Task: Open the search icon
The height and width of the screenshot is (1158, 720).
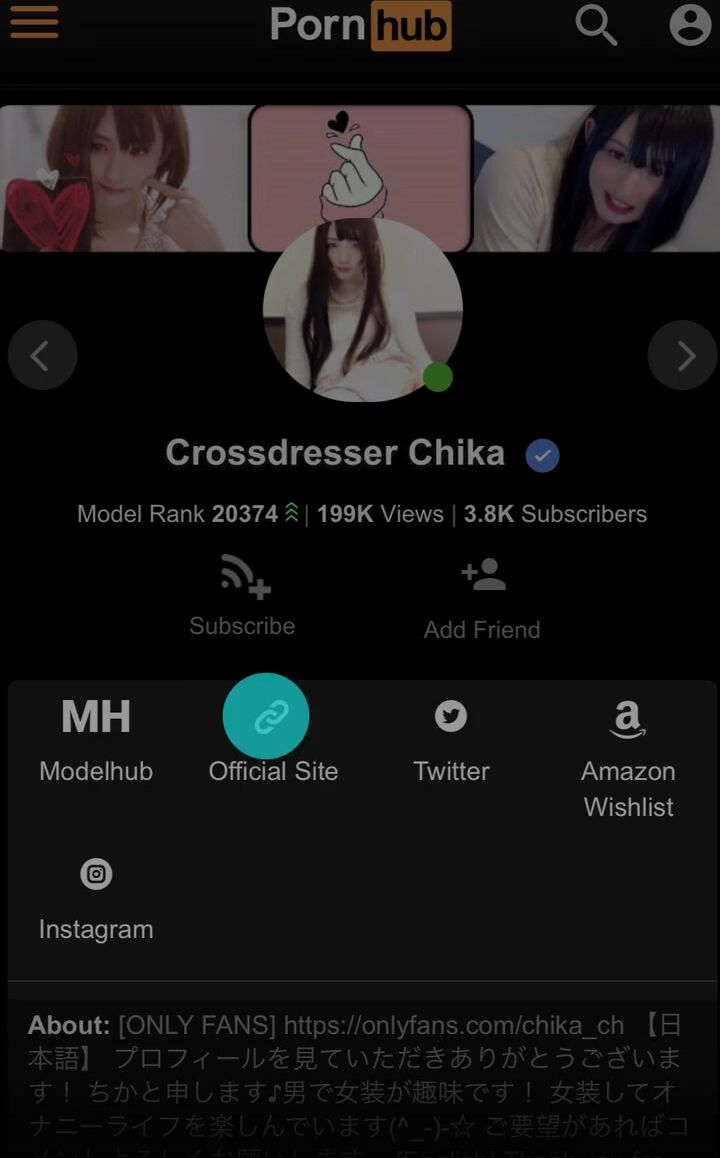Action: tap(596, 25)
